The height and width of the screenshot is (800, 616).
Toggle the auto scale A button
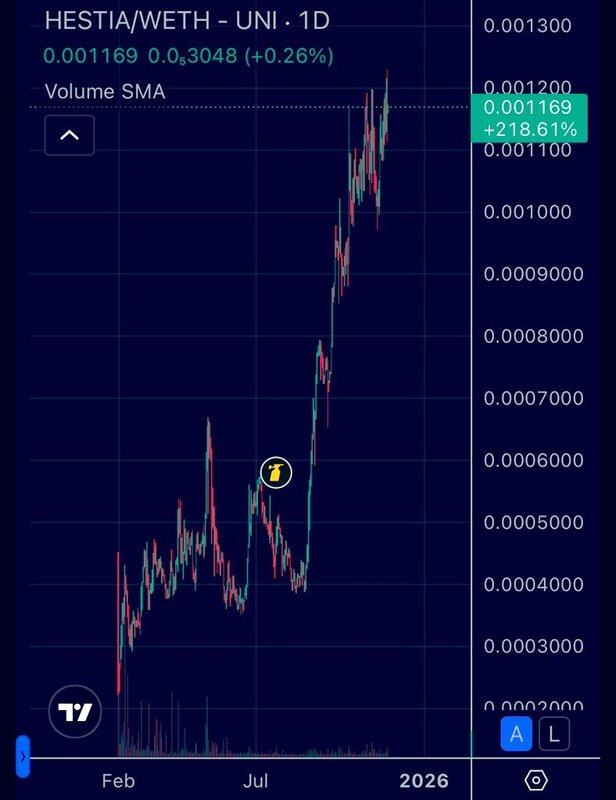pyautogui.click(x=516, y=735)
